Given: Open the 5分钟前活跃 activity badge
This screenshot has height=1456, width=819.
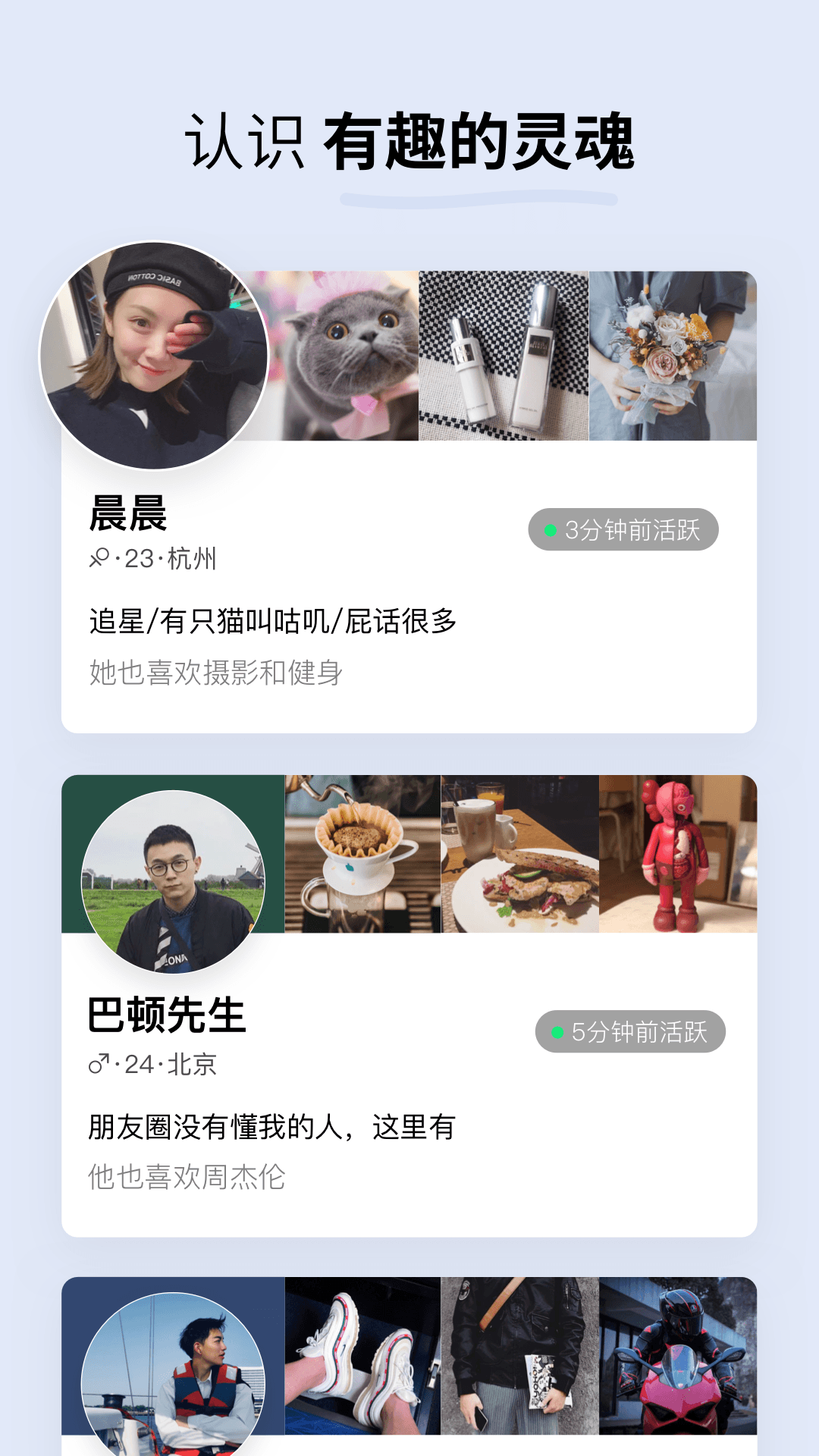Looking at the screenshot, I should click(631, 1031).
